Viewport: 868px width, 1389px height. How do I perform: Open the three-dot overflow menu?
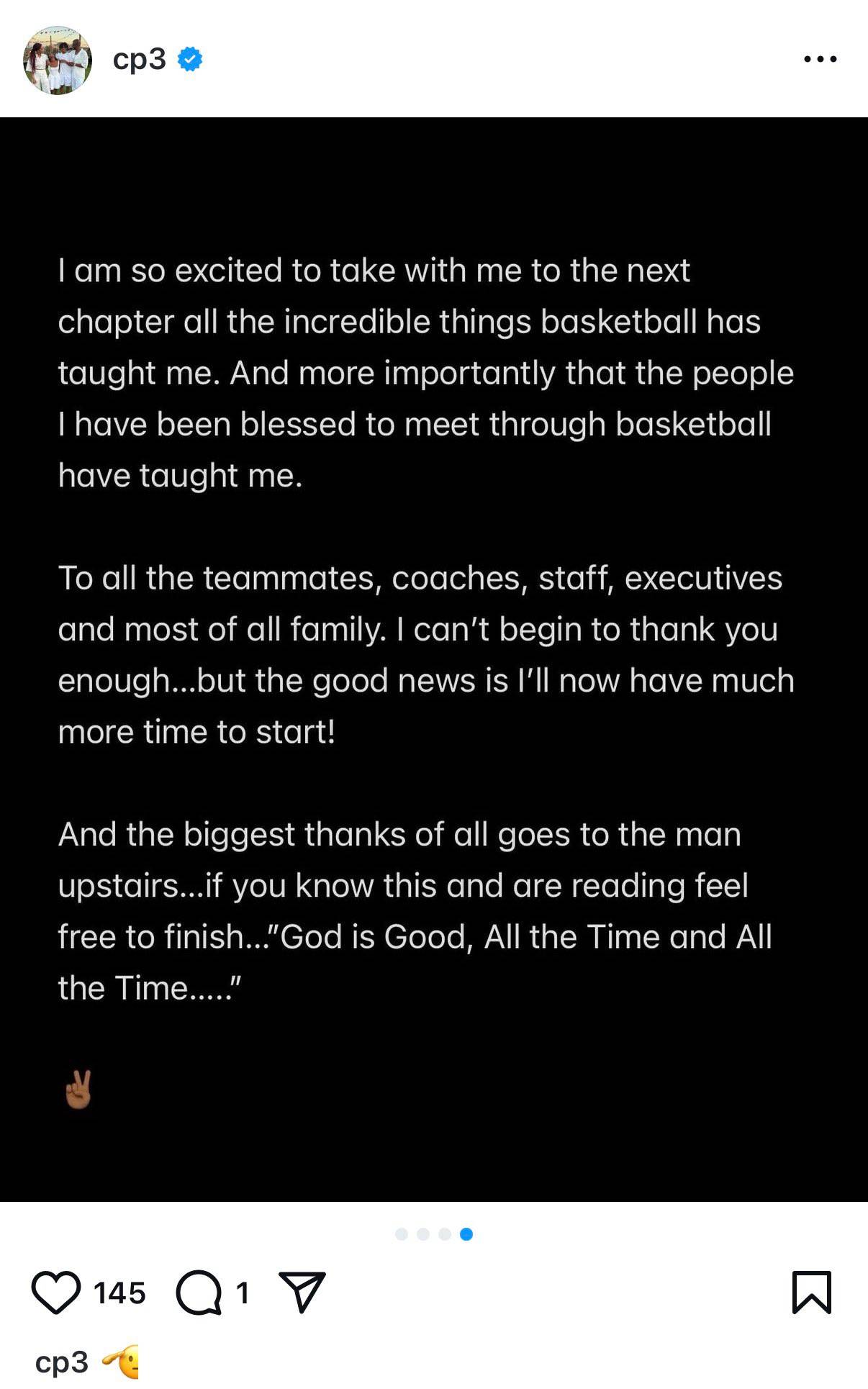coord(820,59)
